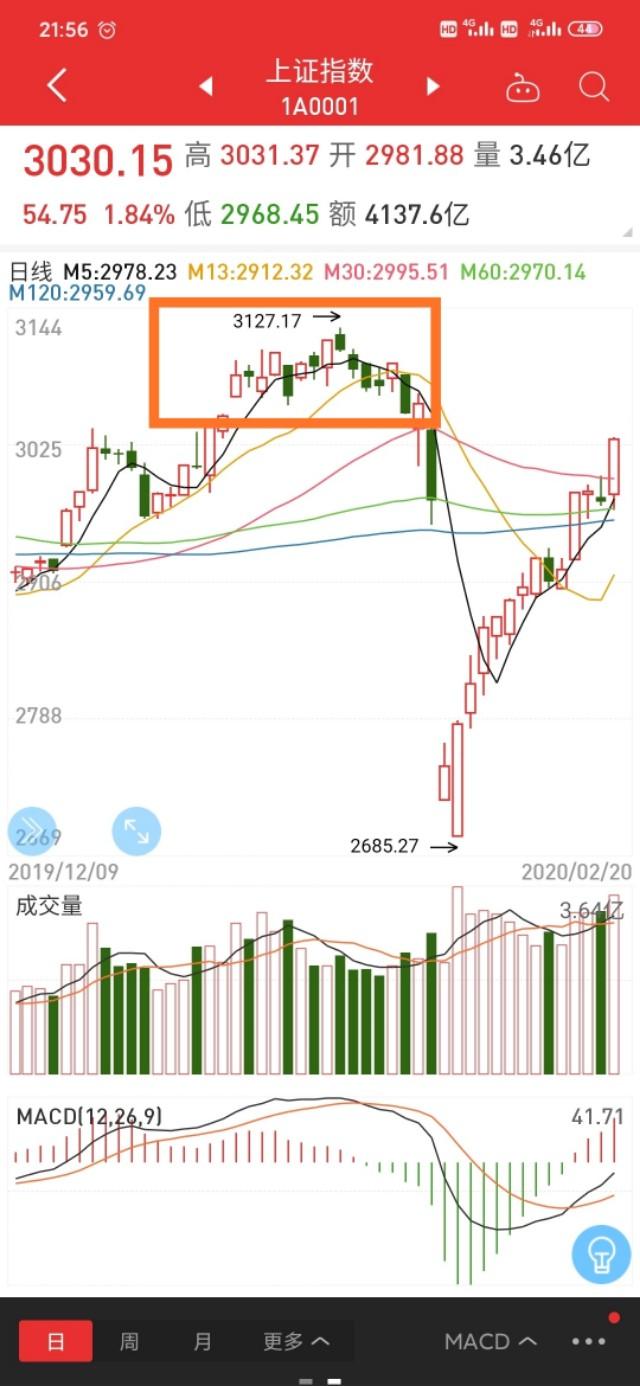Switch to the previous stock with left triangle
Screen dimensions: 640x1386
tap(205, 87)
